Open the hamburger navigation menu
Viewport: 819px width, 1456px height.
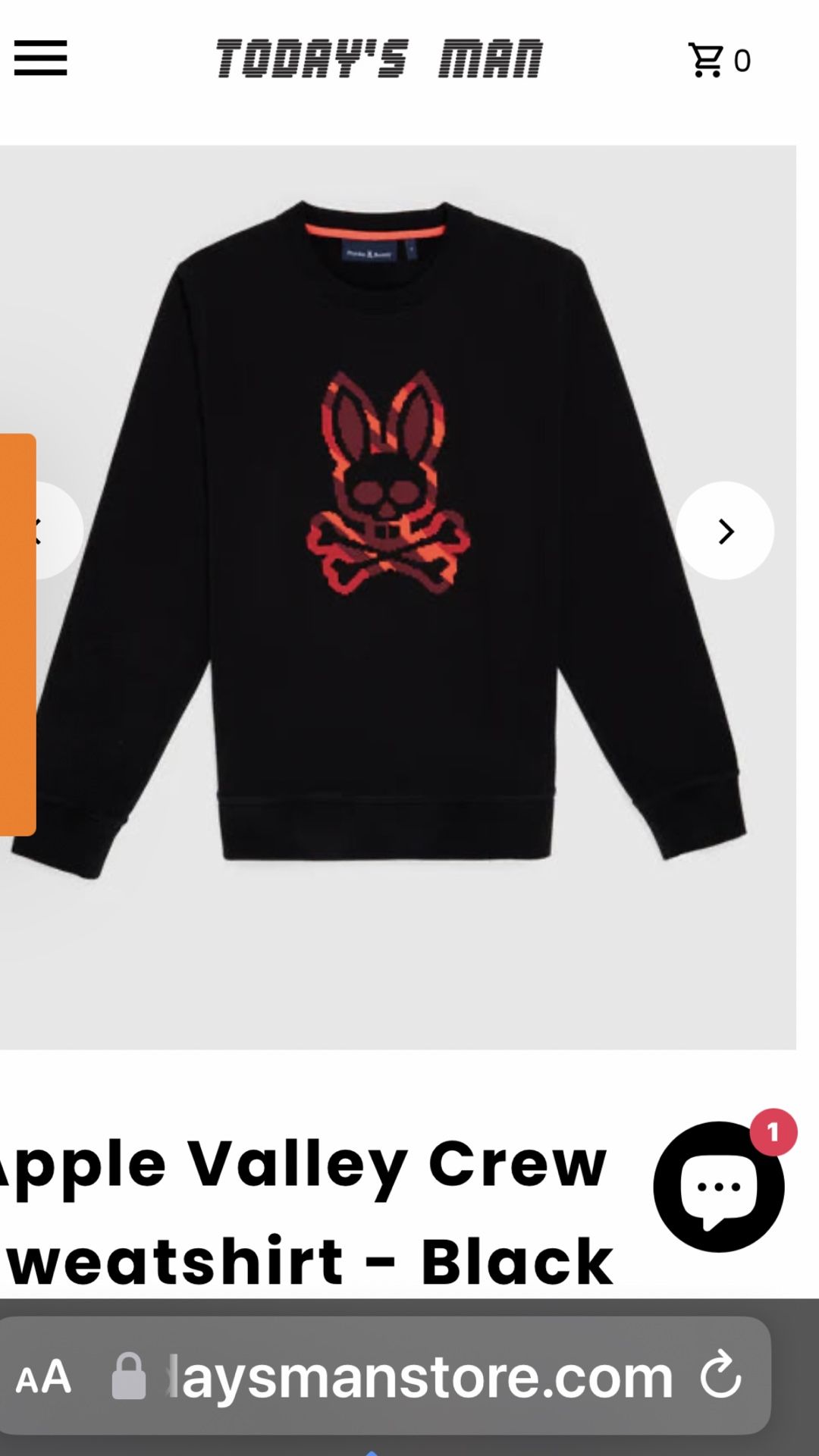(x=40, y=59)
